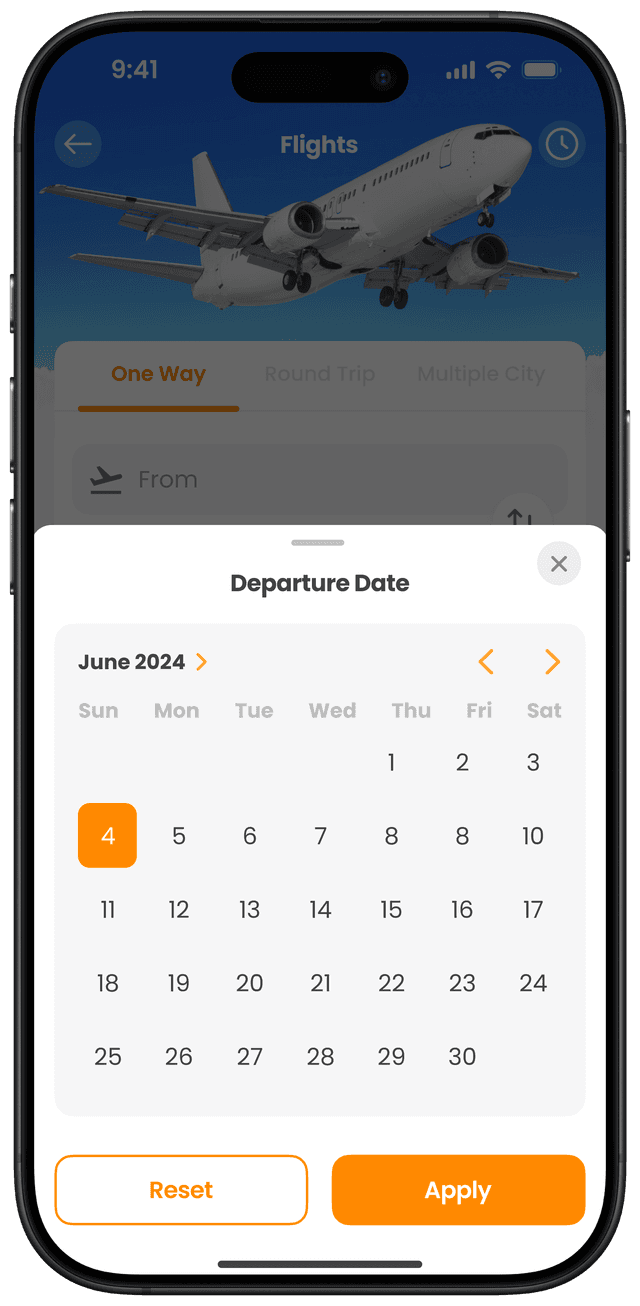Choose date 10 in the calendar
The image size is (640, 1306).
[533, 836]
